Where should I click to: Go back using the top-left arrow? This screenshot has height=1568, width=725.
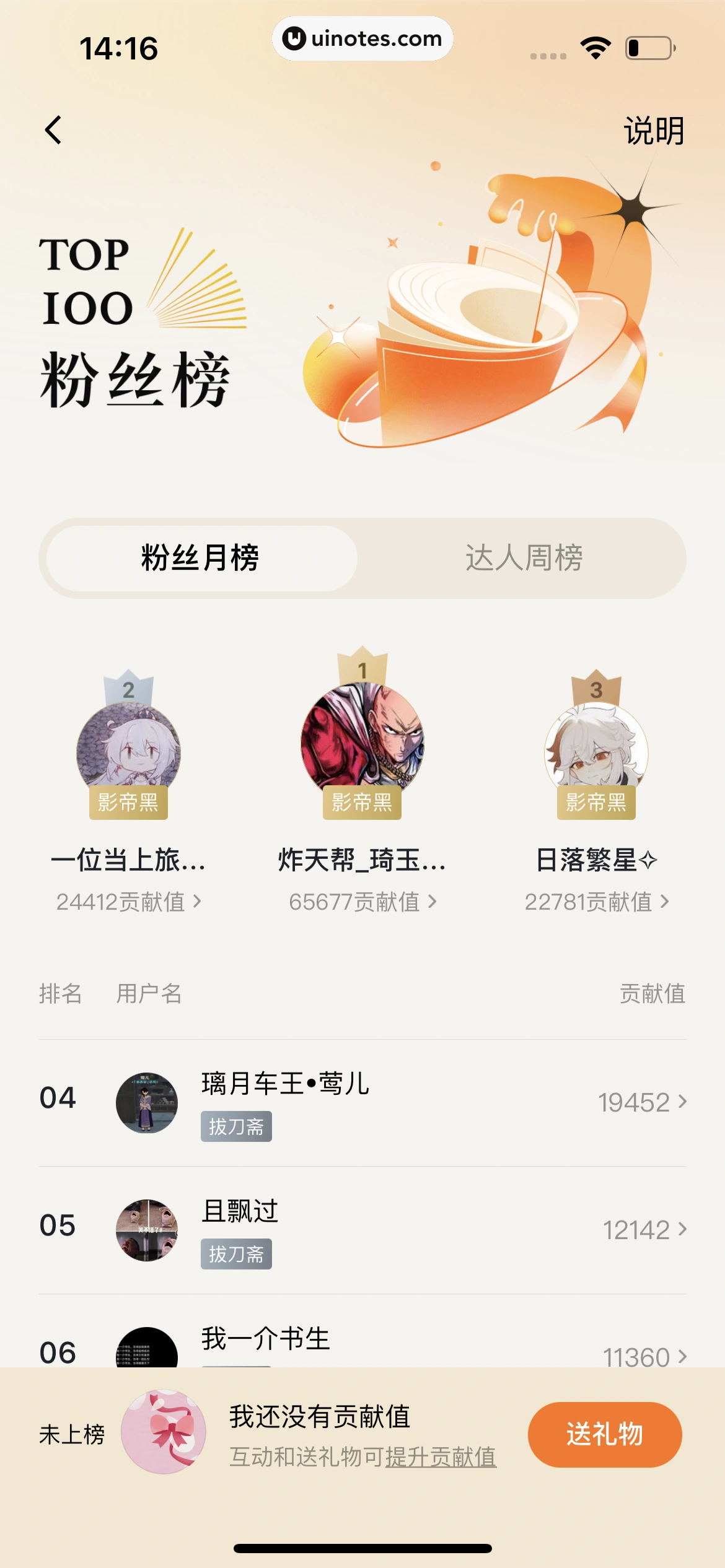click(54, 130)
